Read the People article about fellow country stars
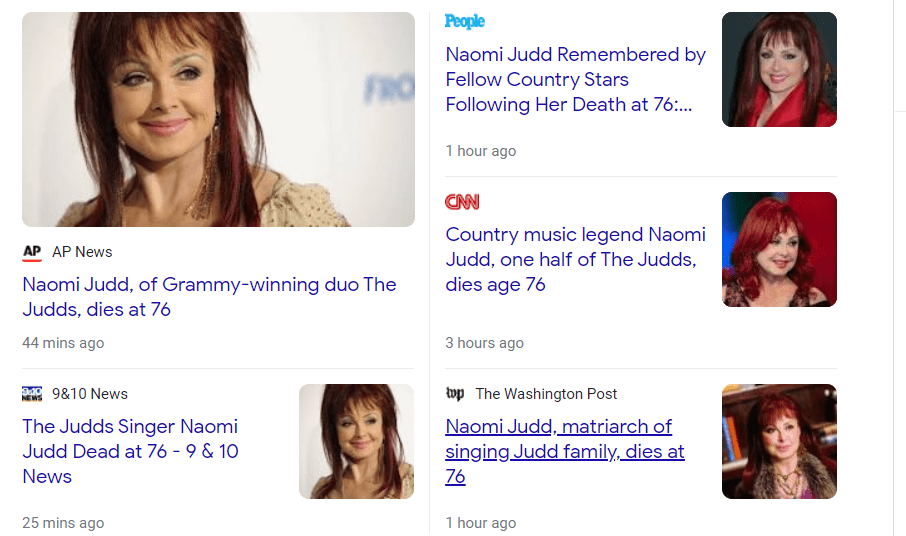This screenshot has width=906, height=536. [x=575, y=80]
